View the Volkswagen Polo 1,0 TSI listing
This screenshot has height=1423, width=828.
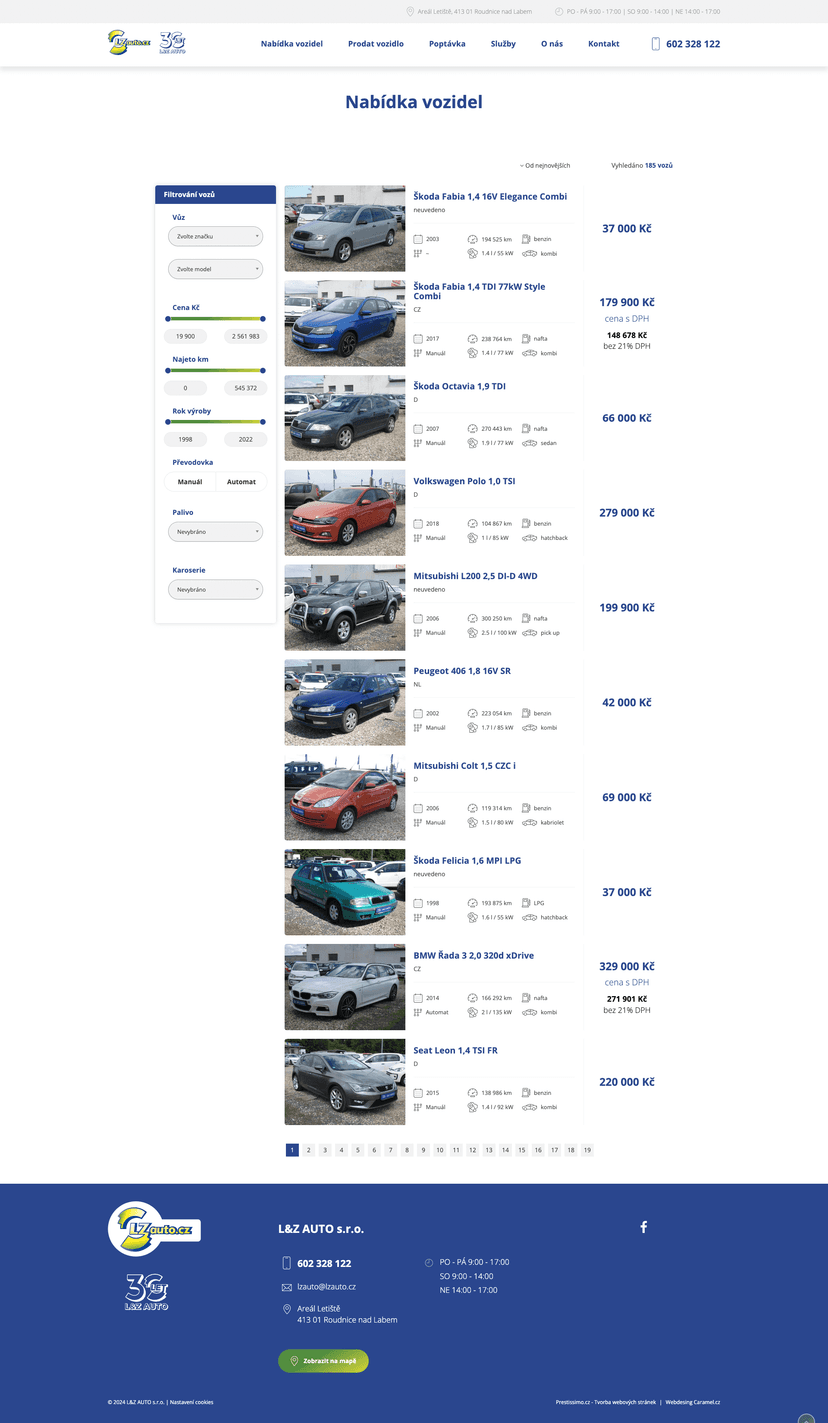464,481
